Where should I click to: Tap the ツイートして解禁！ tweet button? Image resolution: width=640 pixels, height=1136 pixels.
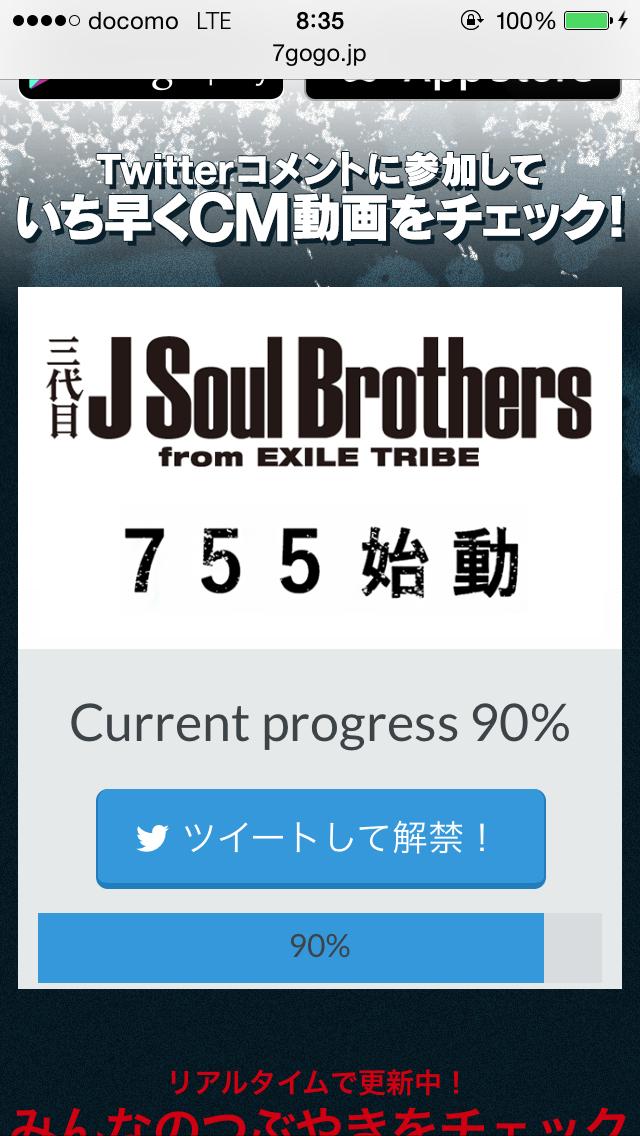[320, 838]
